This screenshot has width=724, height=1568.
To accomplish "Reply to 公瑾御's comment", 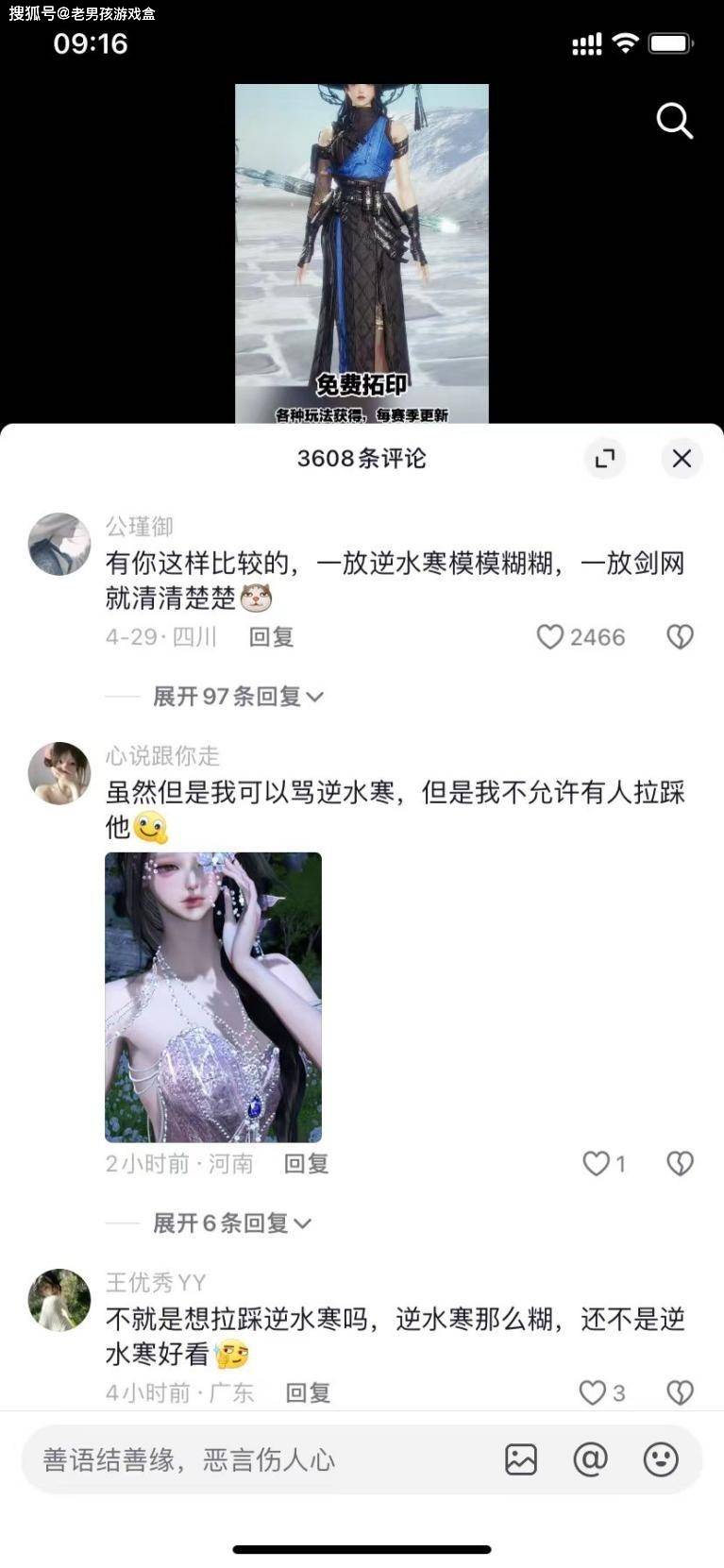I will tap(272, 637).
